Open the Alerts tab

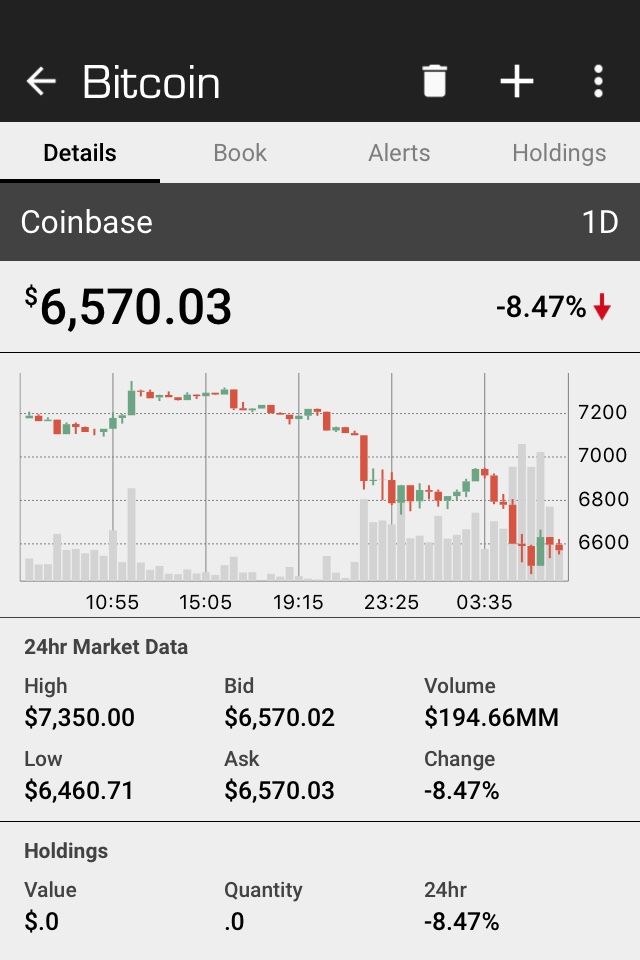tap(399, 153)
